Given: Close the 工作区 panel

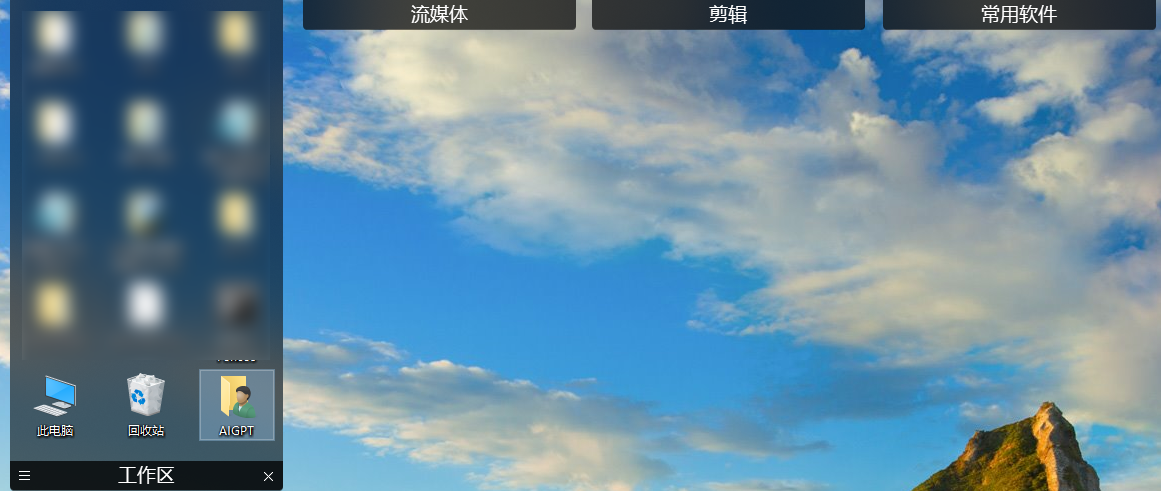Looking at the screenshot, I should [x=268, y=476].
